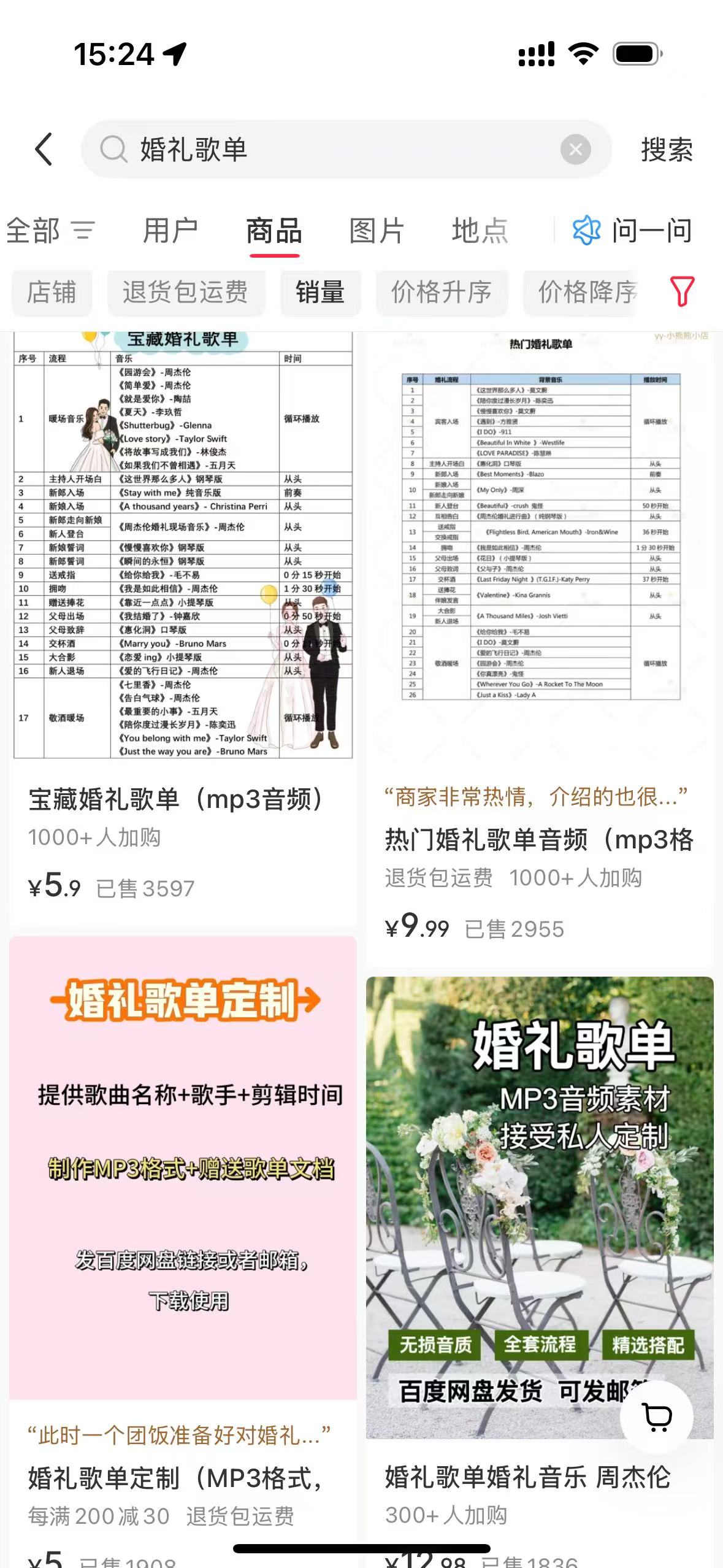Viewport: 723px width, 1568px height.
Task: Open the floating shopping cart
Action: (657, 1417)
